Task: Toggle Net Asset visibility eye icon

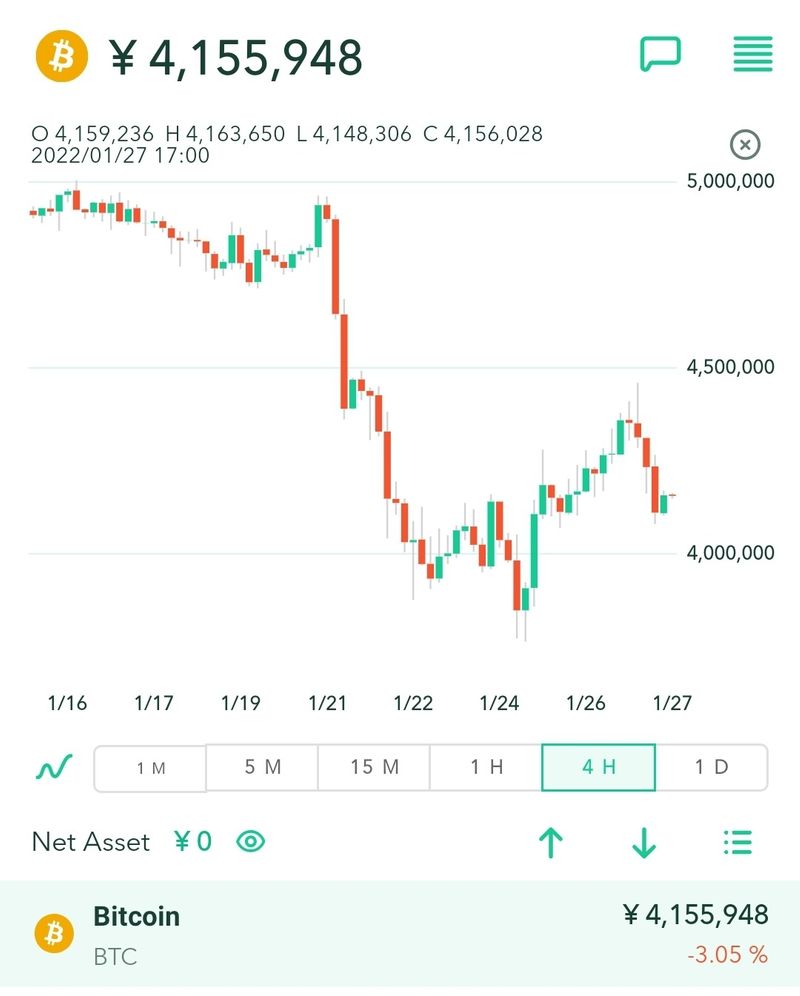Action: point(250,842)
